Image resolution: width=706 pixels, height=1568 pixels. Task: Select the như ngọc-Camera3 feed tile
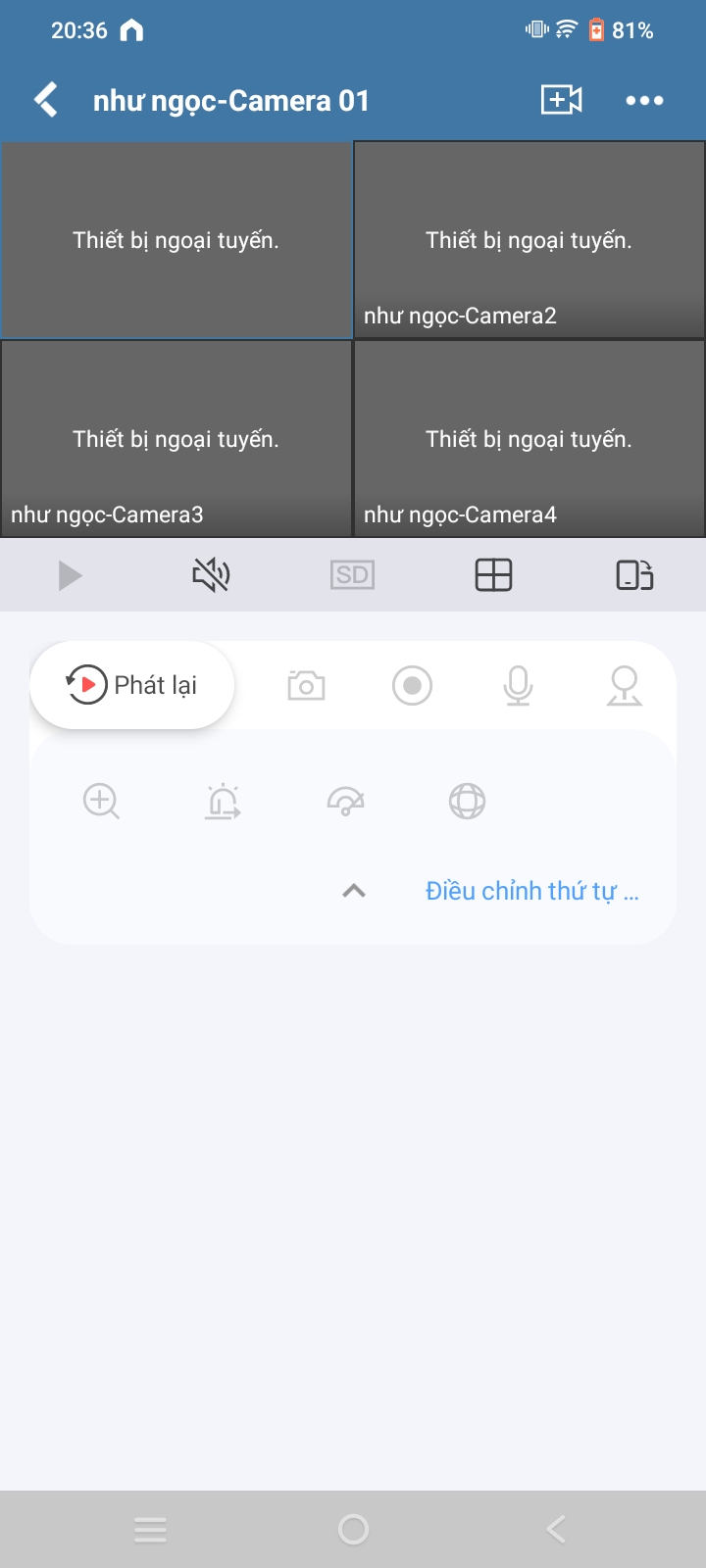point(176,439)
